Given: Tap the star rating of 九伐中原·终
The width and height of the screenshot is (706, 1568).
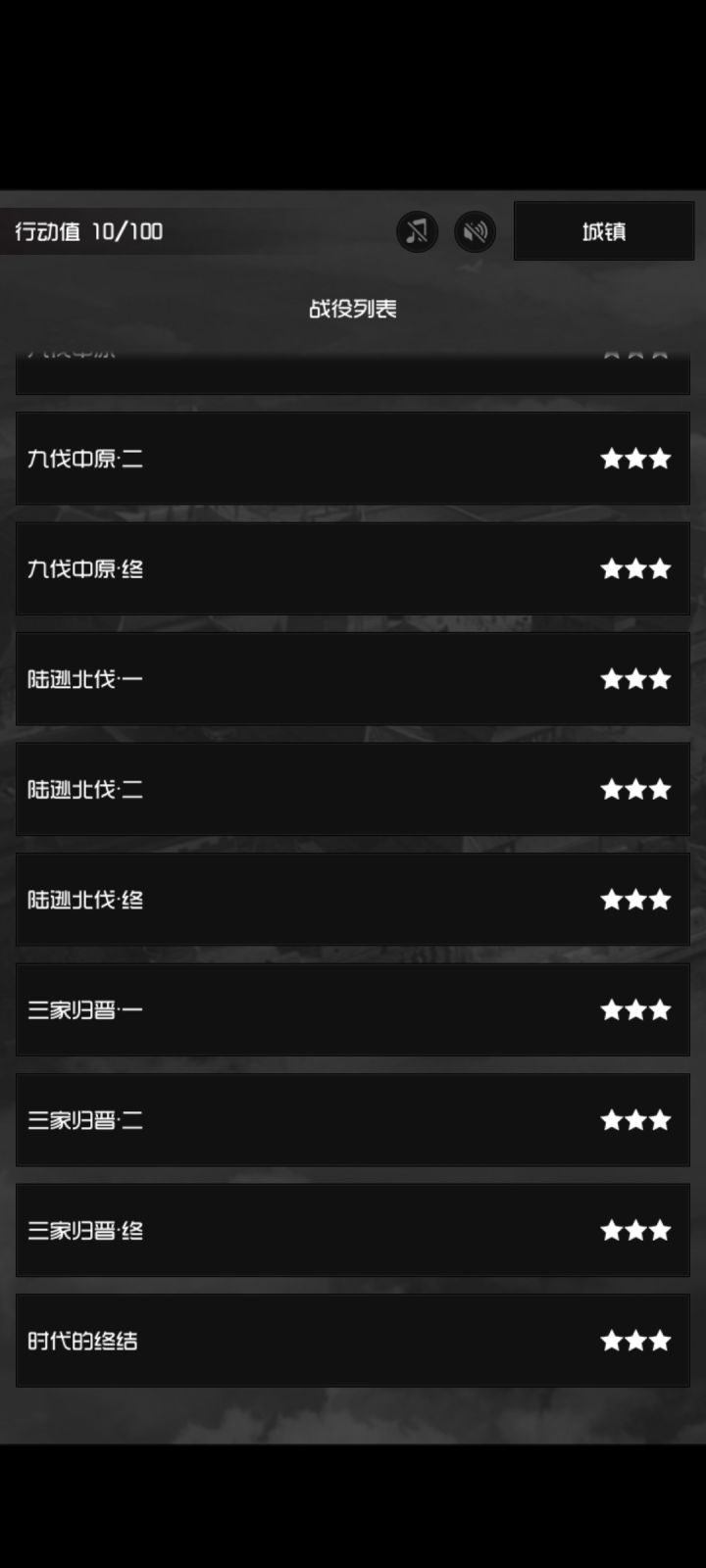Looking at the screenshot, I should tap(634, 568).
